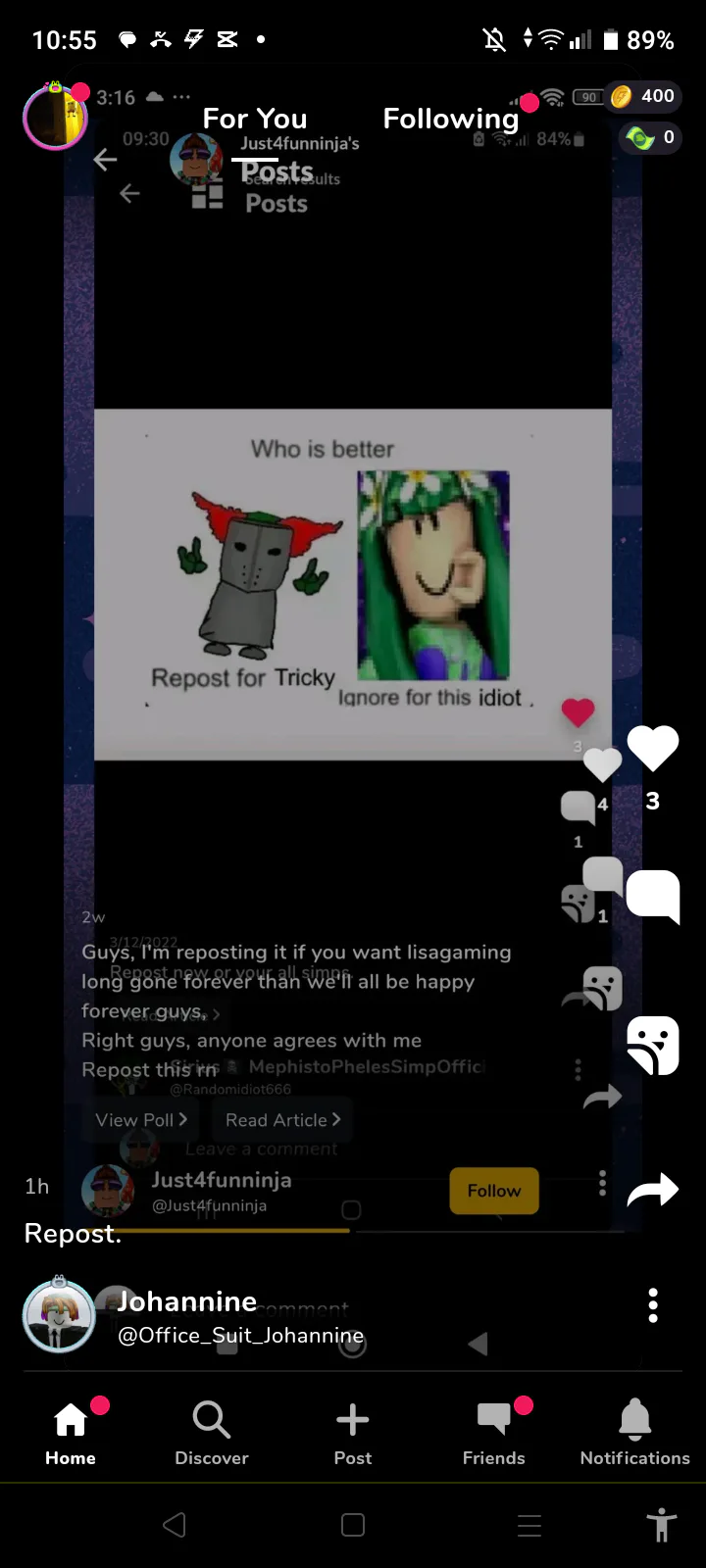This screenshot has width=706, height=1568.
Task: Open the Discover tab
Action: [212, 1432]
